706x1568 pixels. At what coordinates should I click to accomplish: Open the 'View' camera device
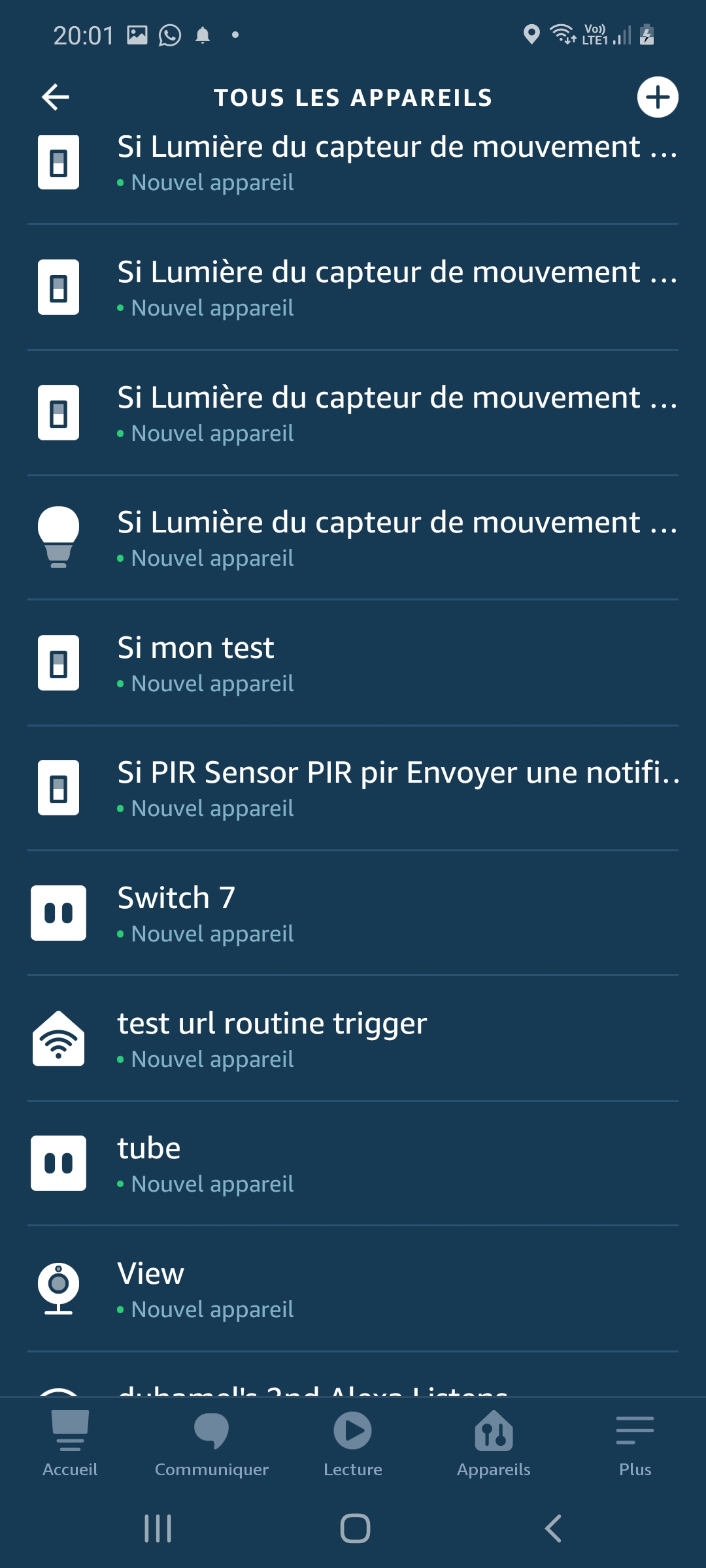pos(353,1289)
